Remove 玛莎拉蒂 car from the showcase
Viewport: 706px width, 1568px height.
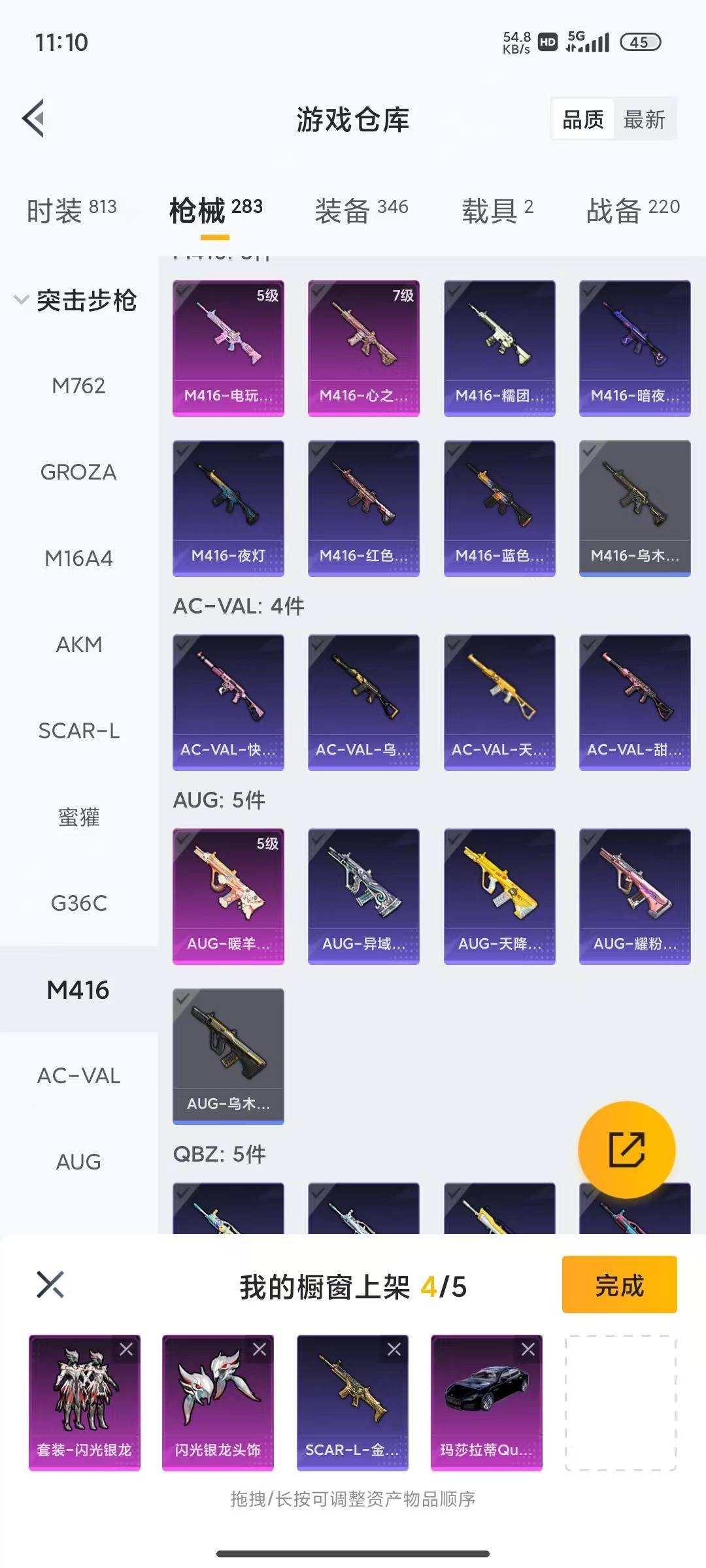pos(528,1349)
